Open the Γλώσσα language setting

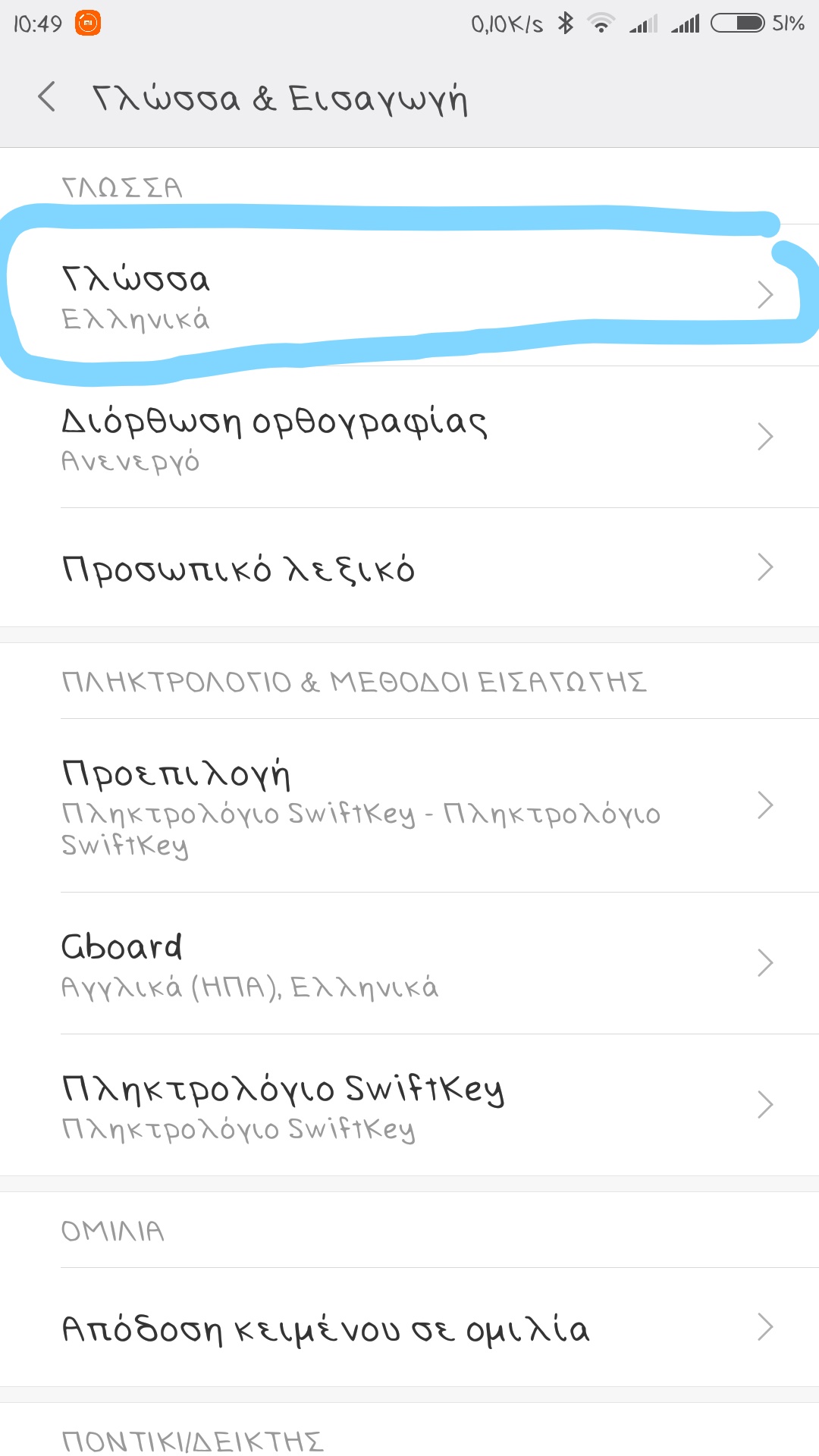(x=409, y=296)
